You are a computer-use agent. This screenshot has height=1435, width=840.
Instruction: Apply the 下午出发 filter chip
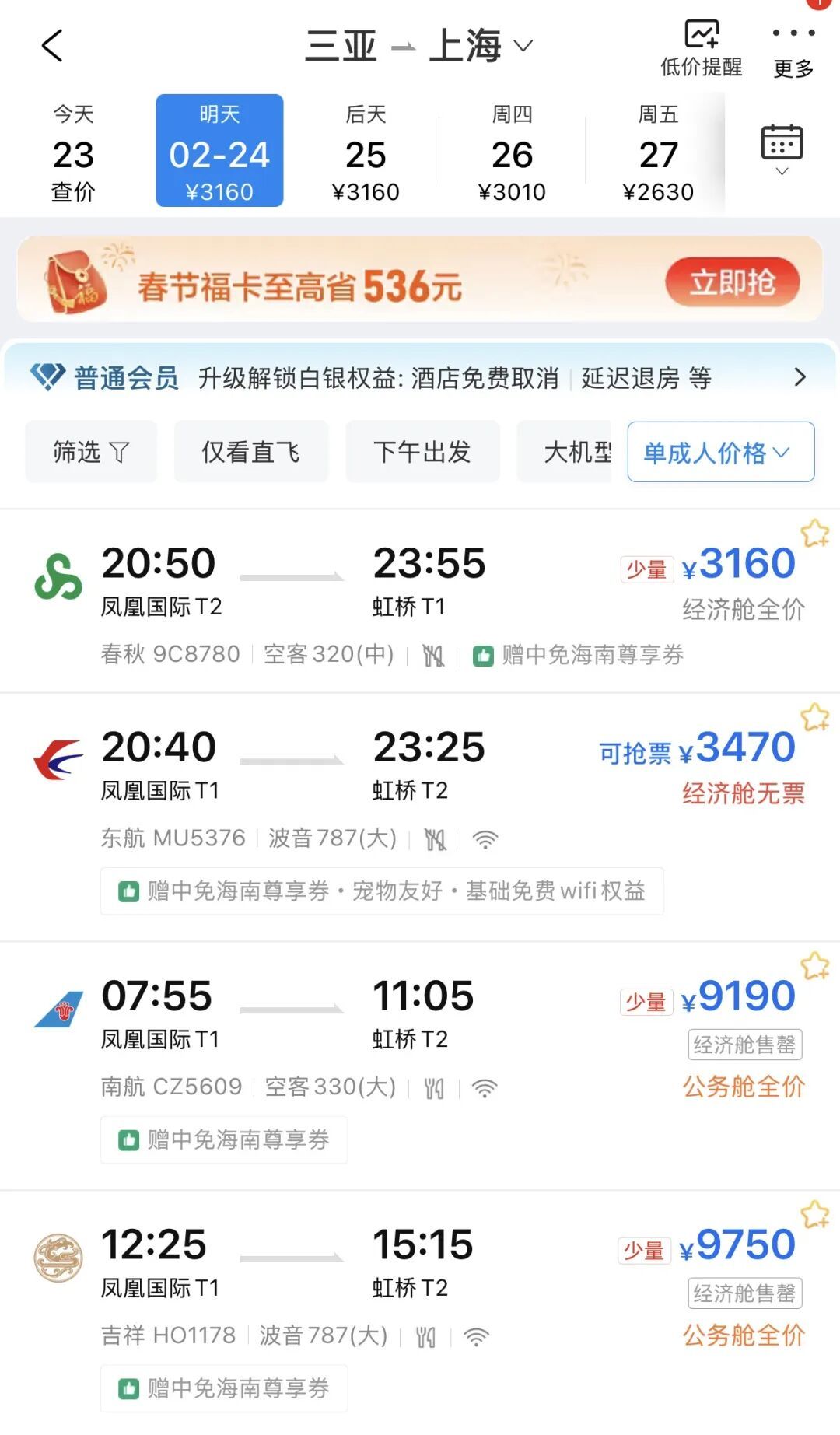coord(422,452)
